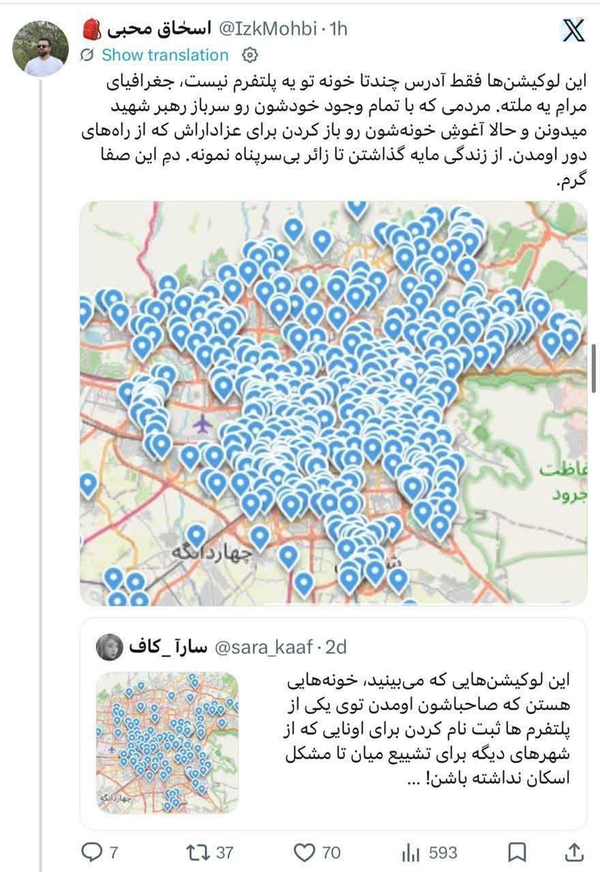Image resolution: width=600 pixels, height=872 pixels.
Task: Open @IzkMohbi username handle
Action: pyautogui.click(x=267, y=28)
